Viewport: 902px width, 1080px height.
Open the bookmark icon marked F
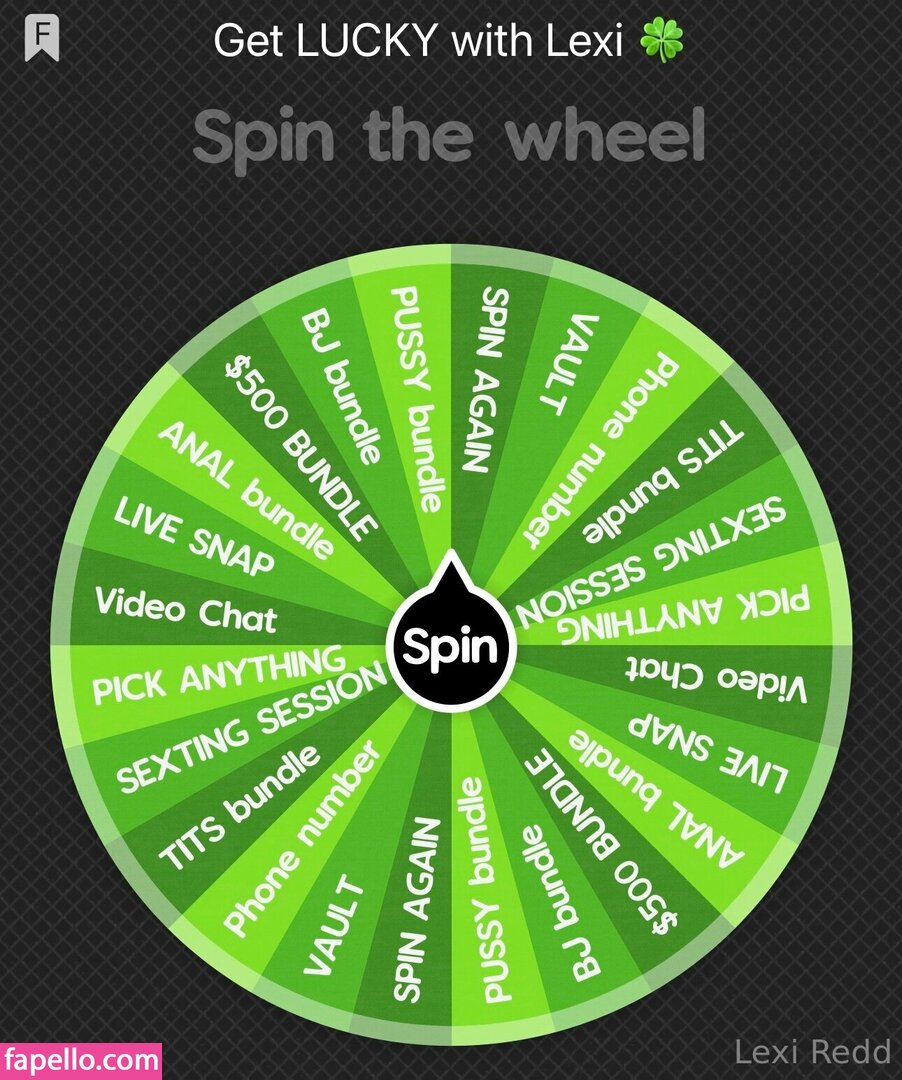[42, 38]
